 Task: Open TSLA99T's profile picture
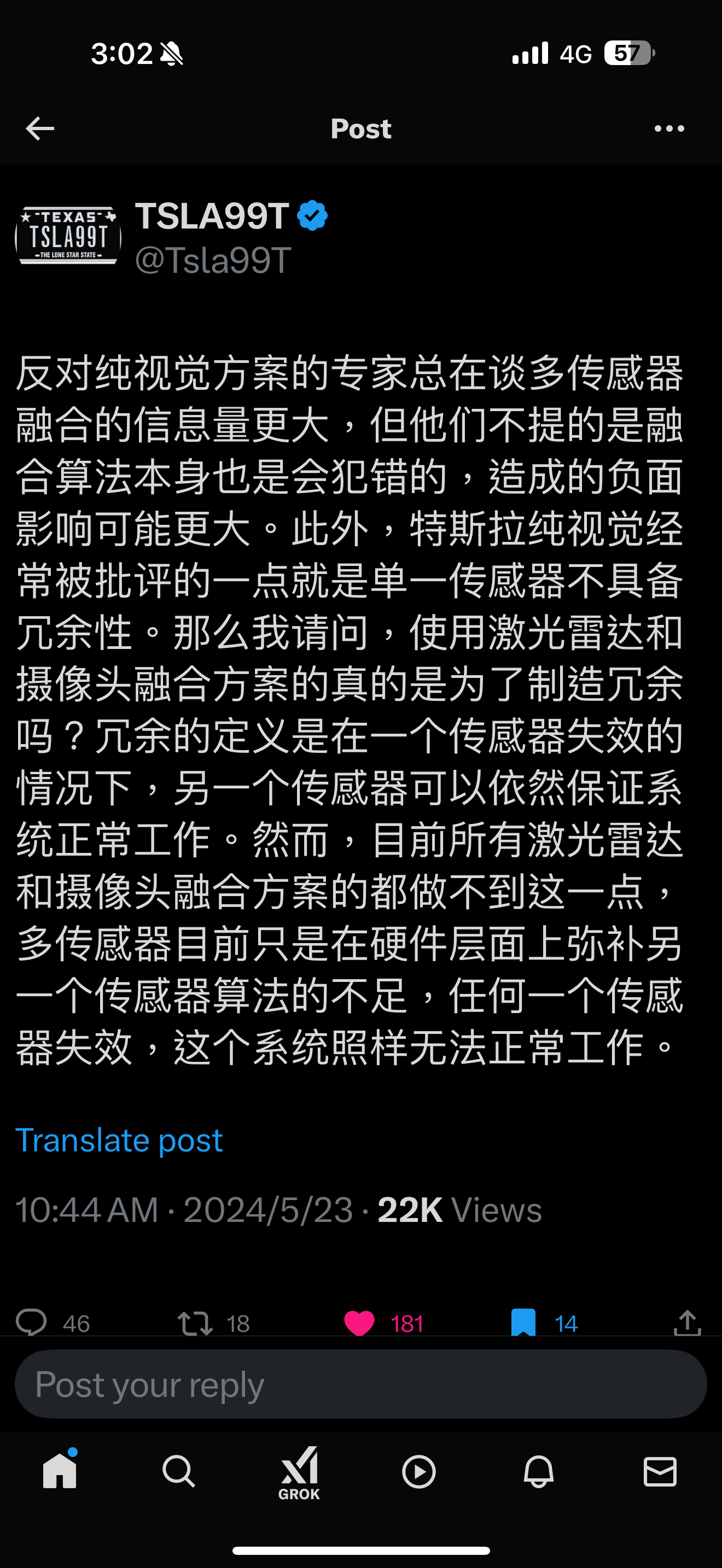(x=68, y=236)
